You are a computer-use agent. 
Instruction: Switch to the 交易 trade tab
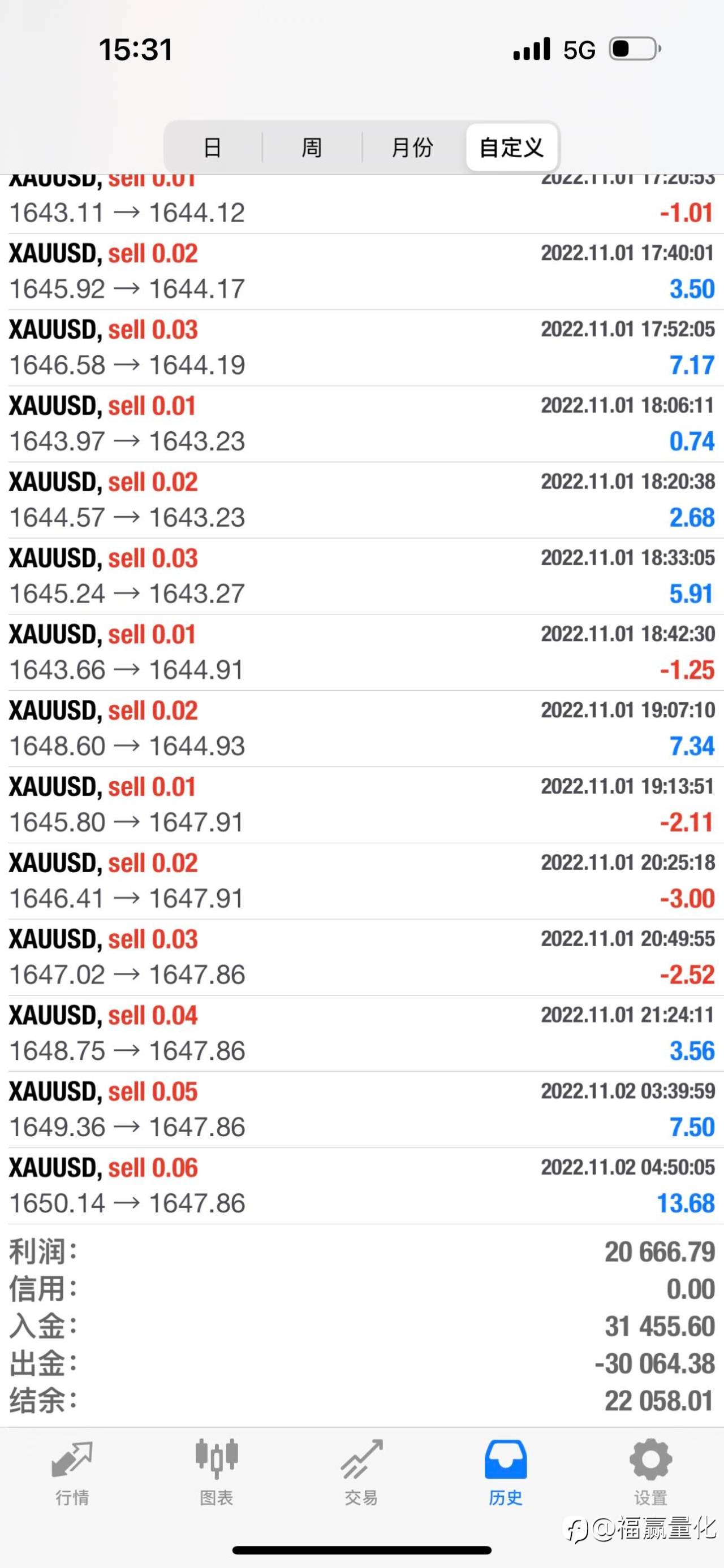point(361,1472)
